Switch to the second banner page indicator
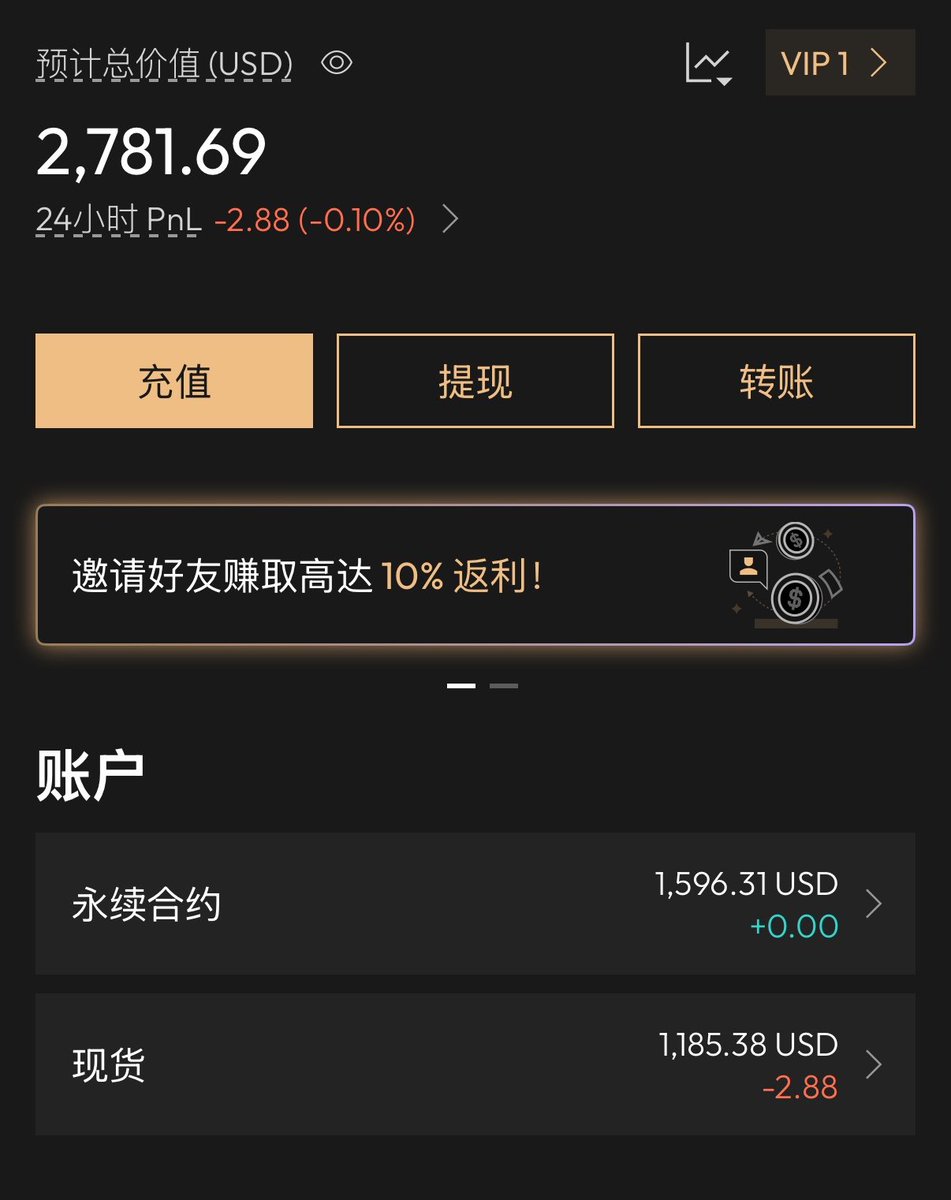This screenshot has height=1200, width=951. tap(504, 686)
